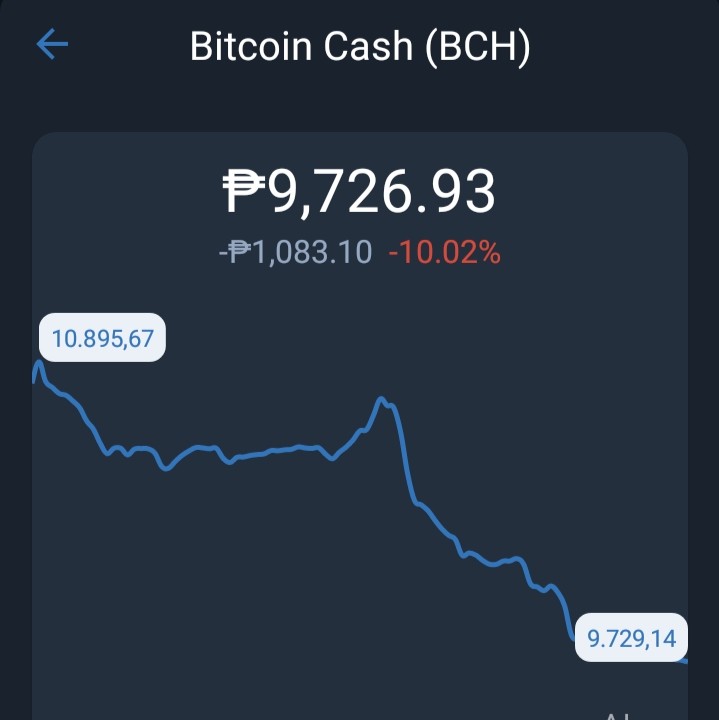
Task: Go back from the Bitcoin Cash page
Action: [52, 44]
